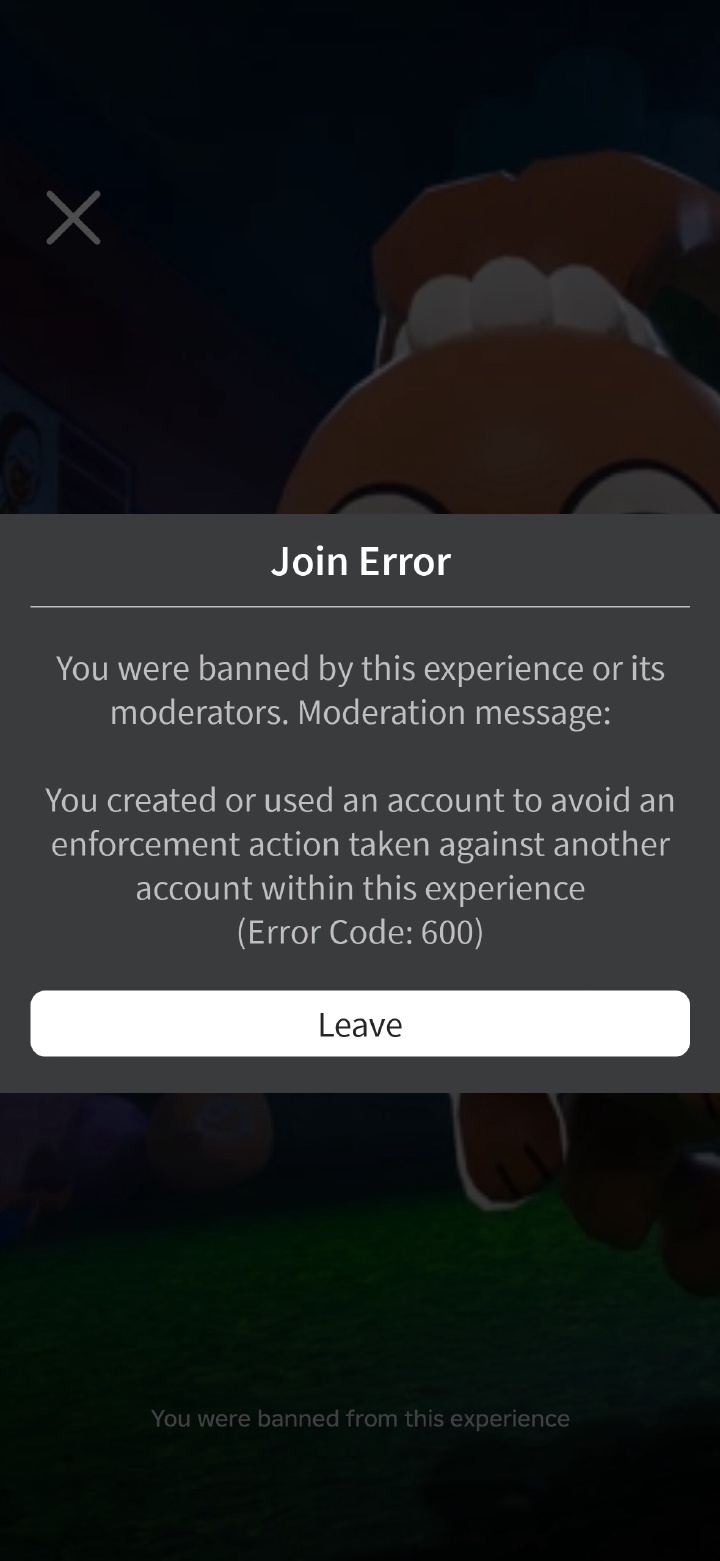Close the loading screen with X
This screenshot has width=720, height=1561.
coord(73,218)
